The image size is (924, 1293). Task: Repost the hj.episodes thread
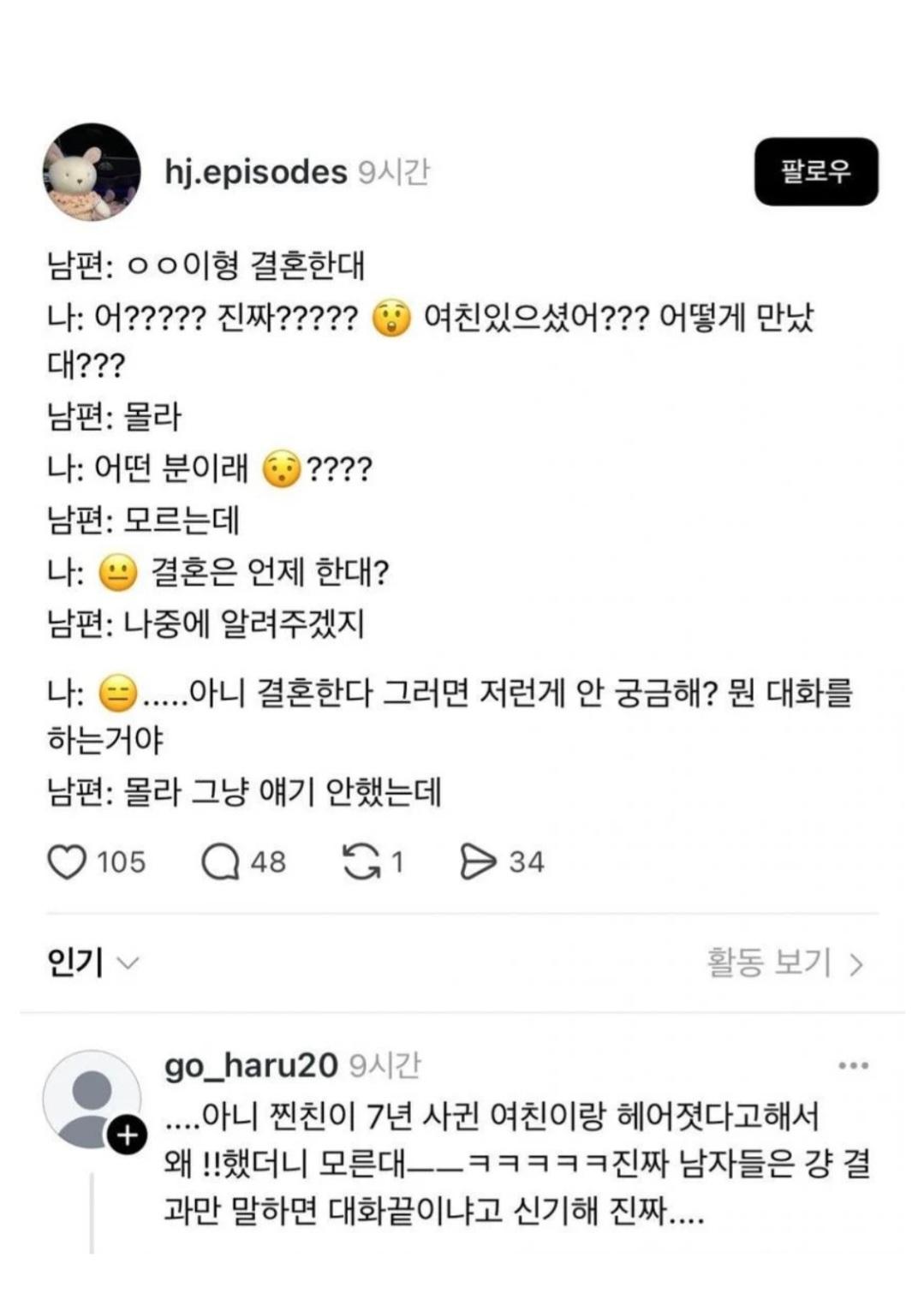tap(361, 861)
